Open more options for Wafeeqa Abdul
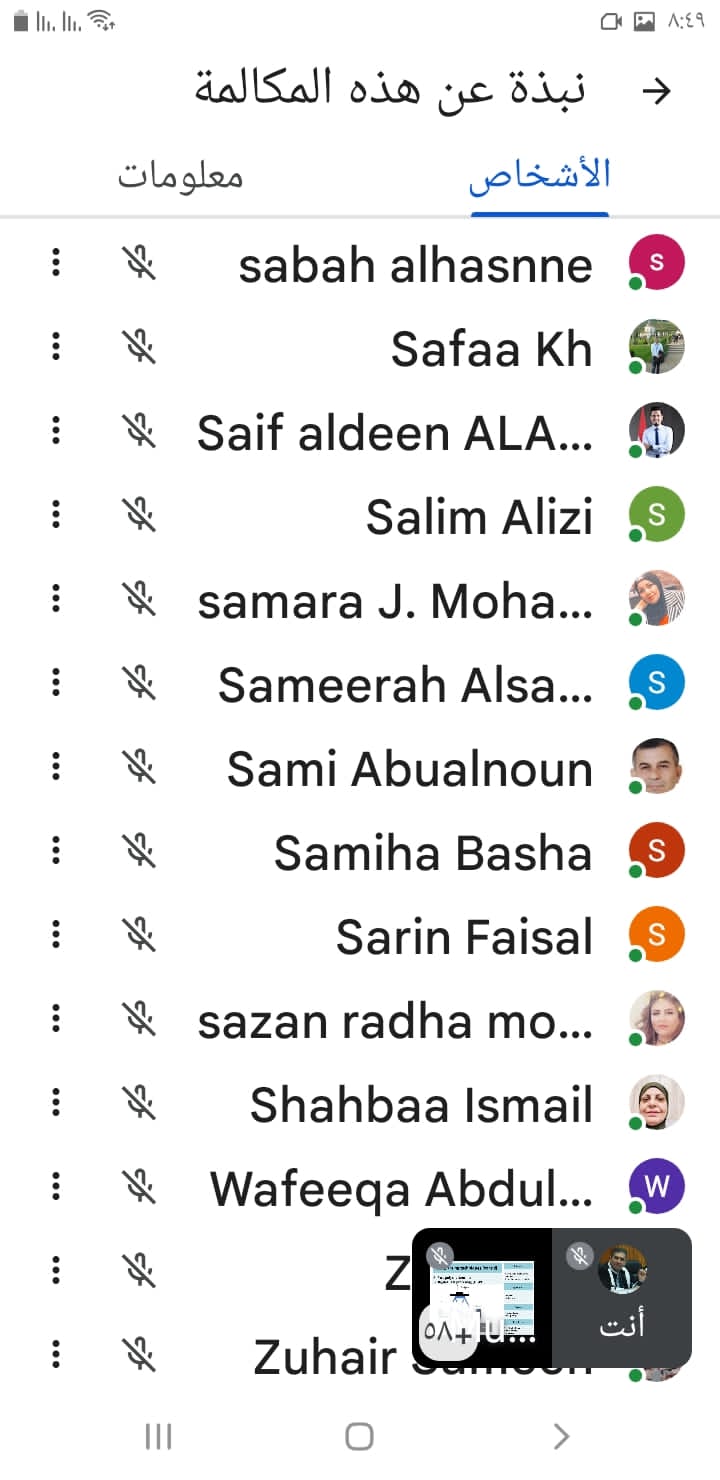 point(56,1188)
